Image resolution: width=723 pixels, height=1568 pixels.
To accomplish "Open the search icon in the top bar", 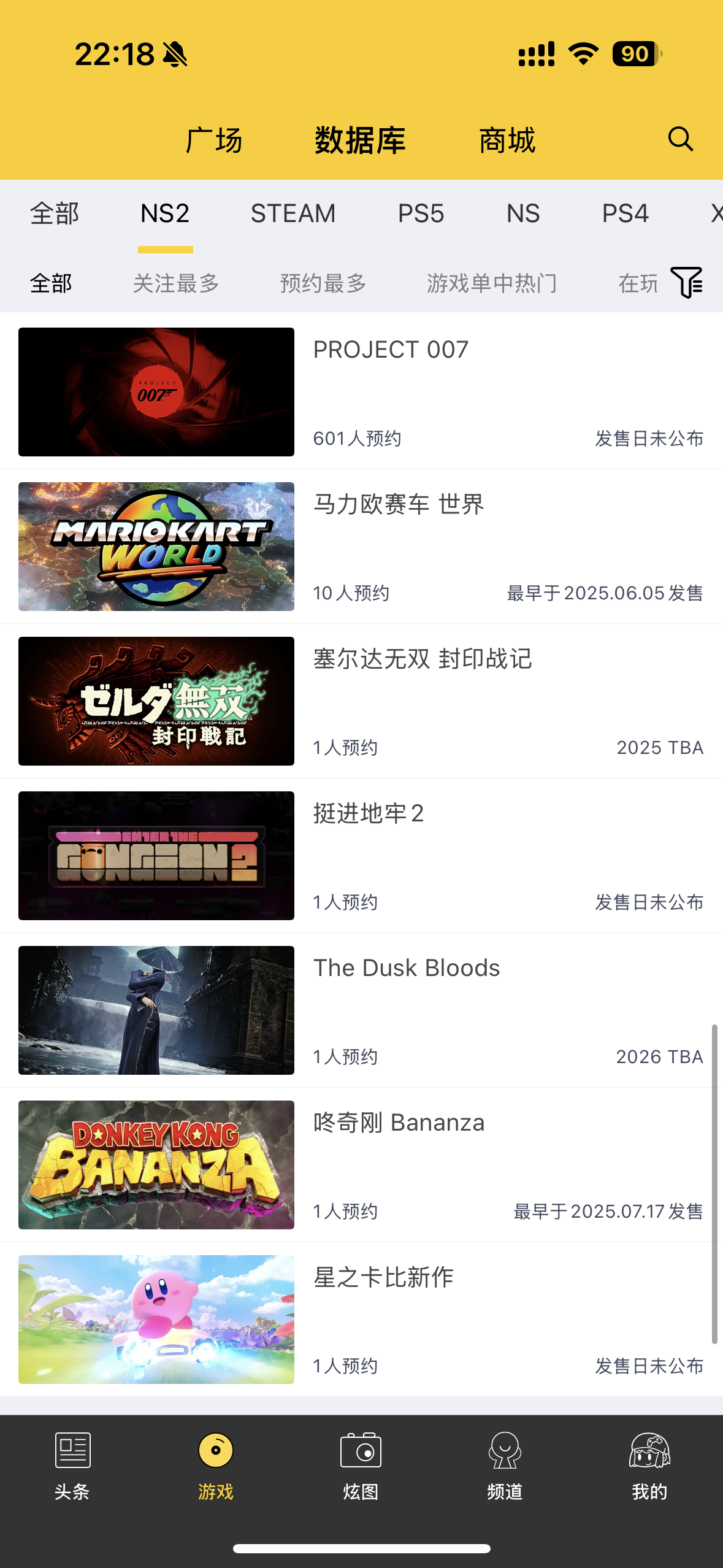I will [x=680, y=139].
